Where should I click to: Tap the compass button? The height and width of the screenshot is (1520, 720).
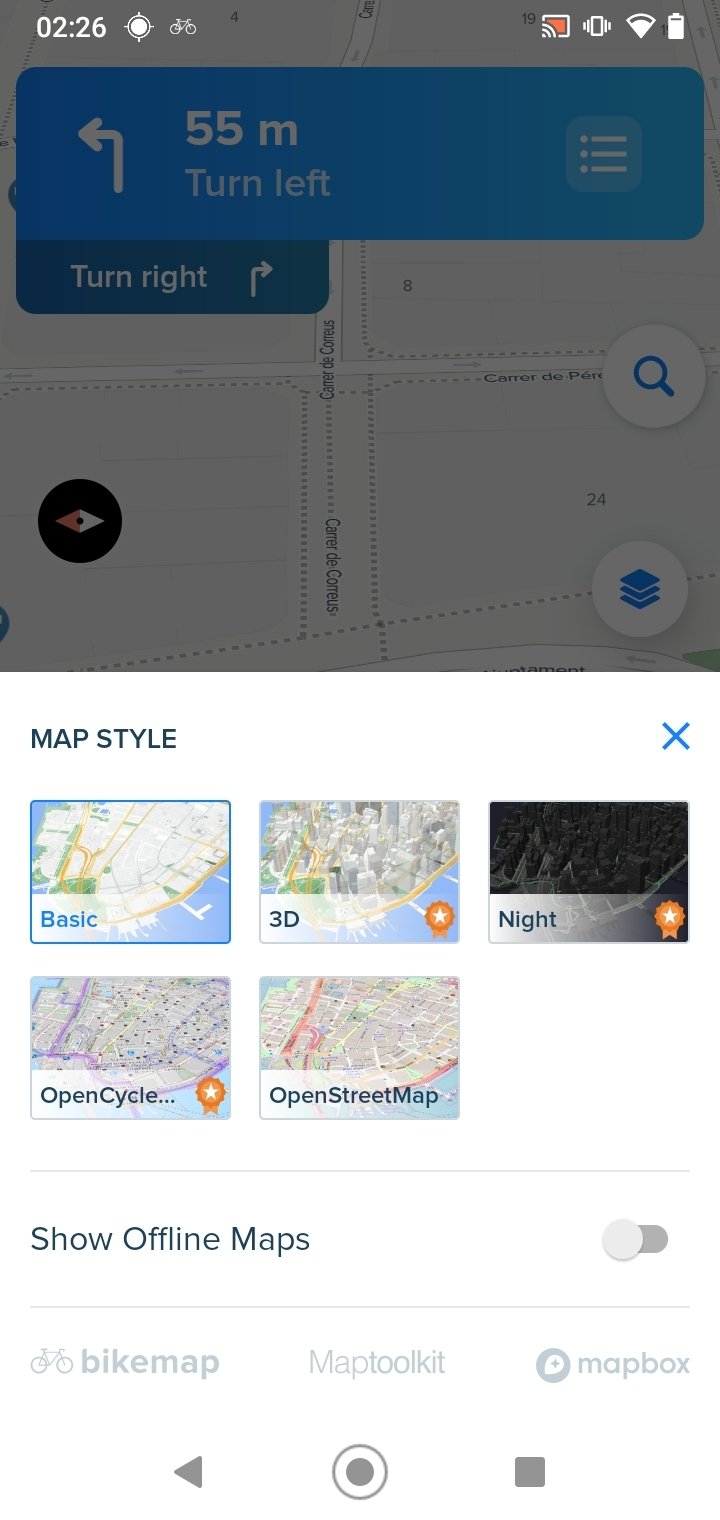click(80, 521)
